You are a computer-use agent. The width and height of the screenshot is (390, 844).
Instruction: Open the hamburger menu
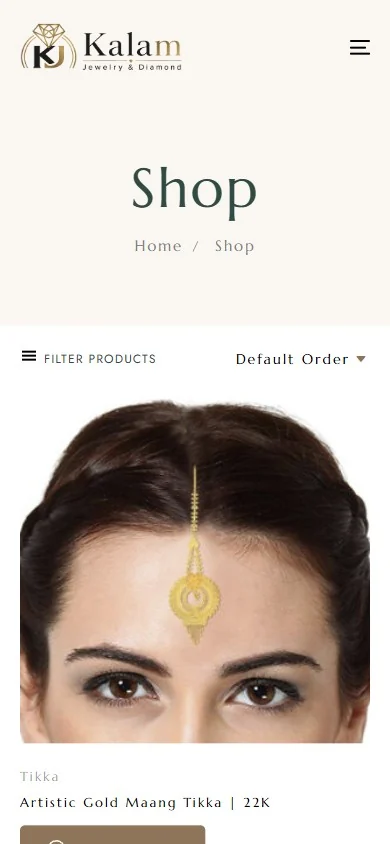click(x=359, y=47)
